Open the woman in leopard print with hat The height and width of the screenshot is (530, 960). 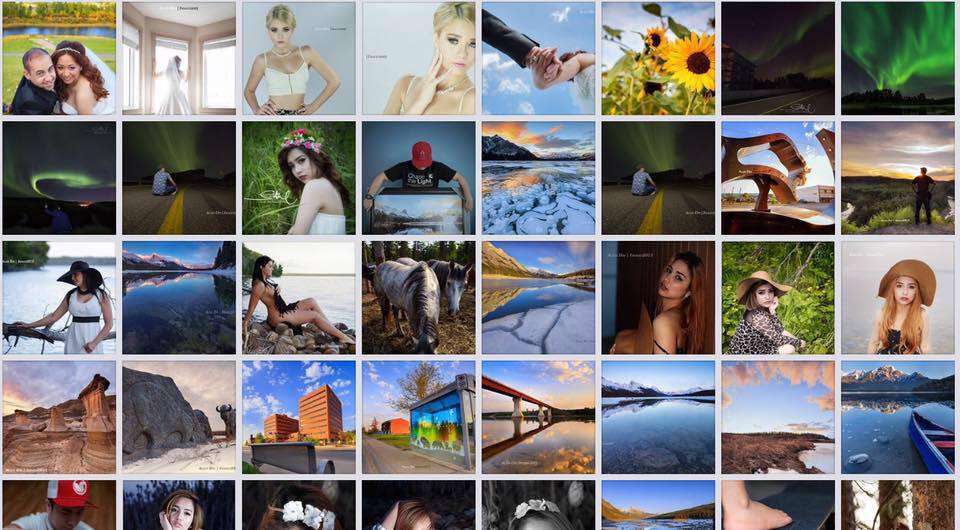coord(778,298)
